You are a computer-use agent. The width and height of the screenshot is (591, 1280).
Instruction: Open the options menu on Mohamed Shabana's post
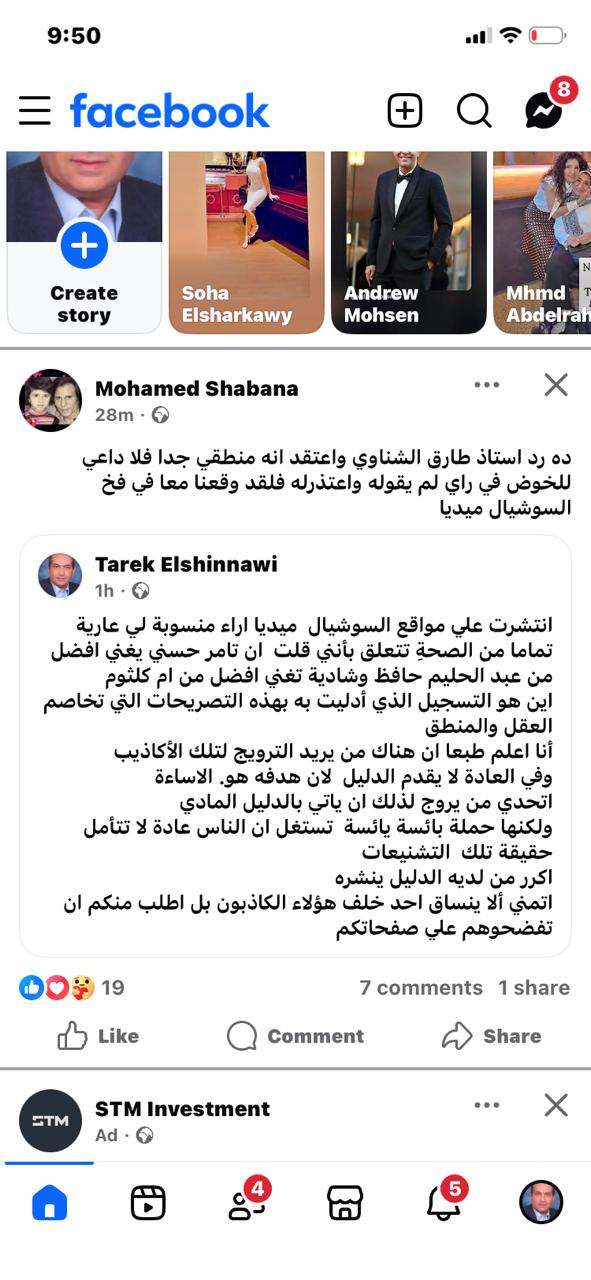tap(487, 385)
